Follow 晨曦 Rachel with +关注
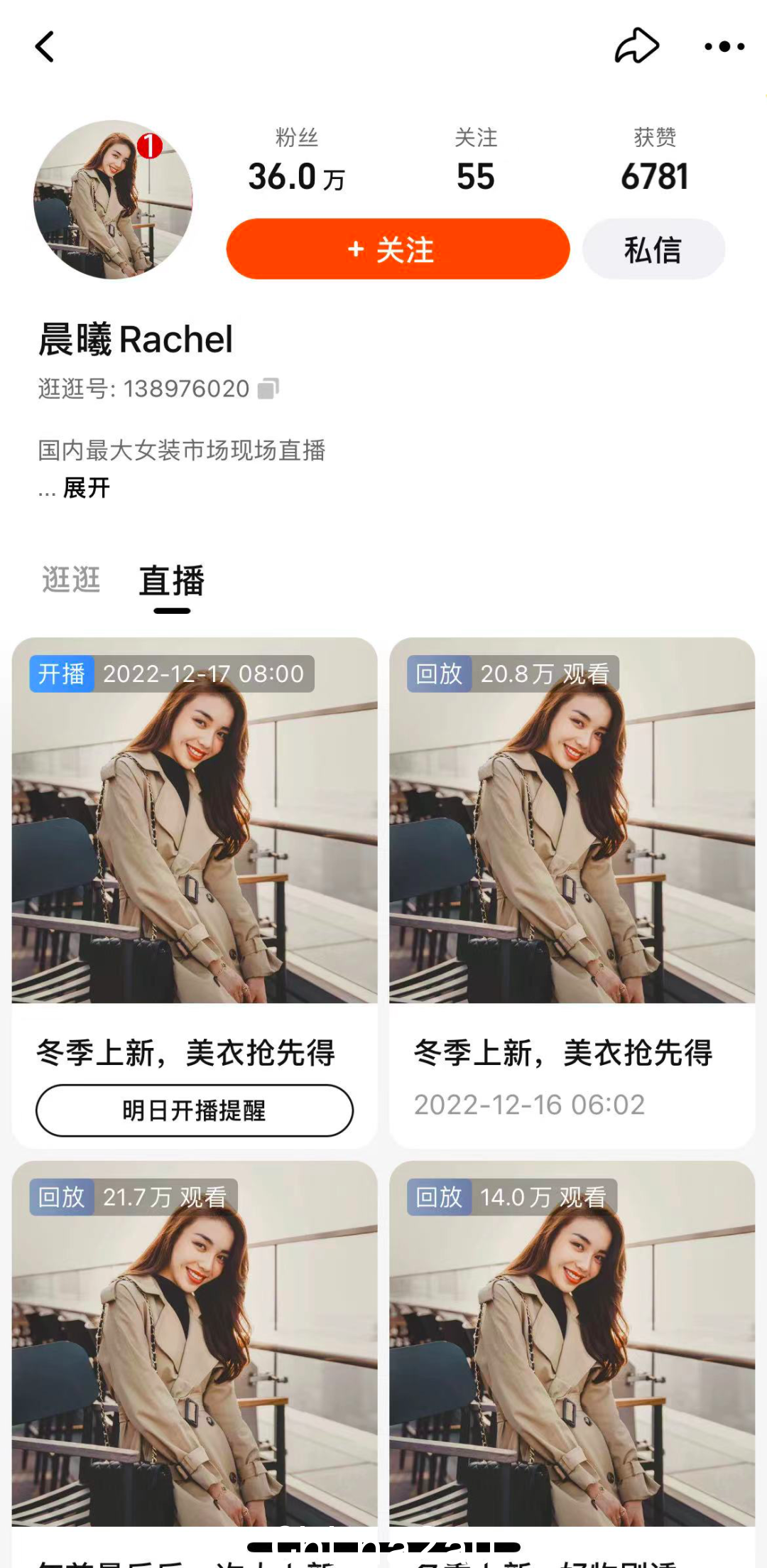767x1568 pixels. (398, 249)
